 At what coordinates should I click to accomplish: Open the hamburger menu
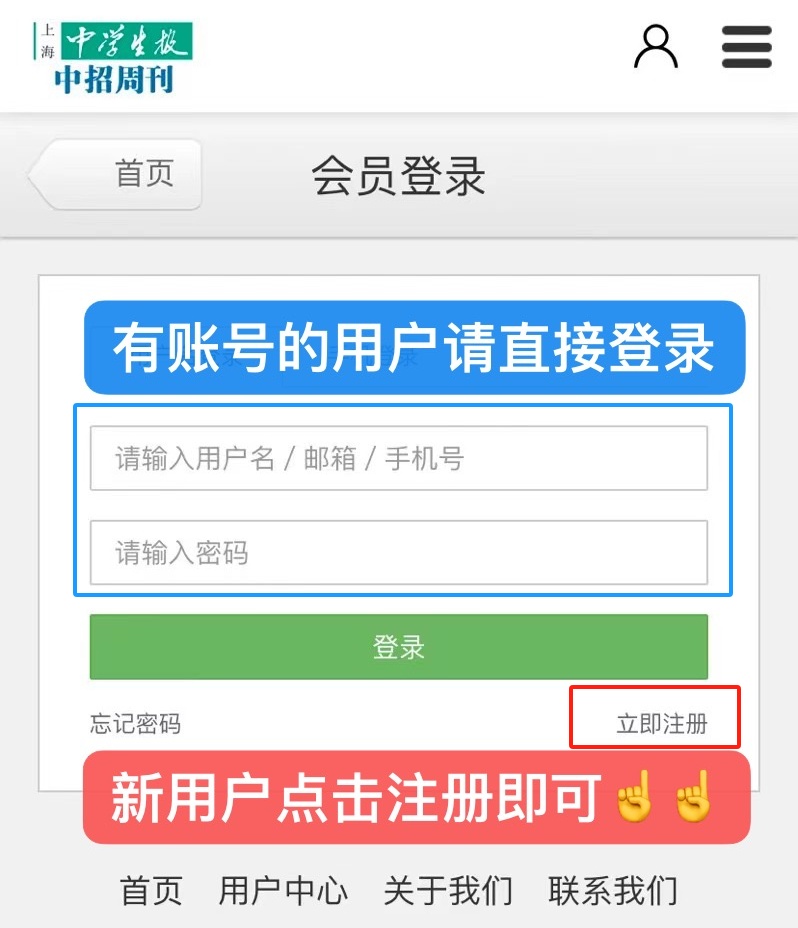[x=746, y=47]
